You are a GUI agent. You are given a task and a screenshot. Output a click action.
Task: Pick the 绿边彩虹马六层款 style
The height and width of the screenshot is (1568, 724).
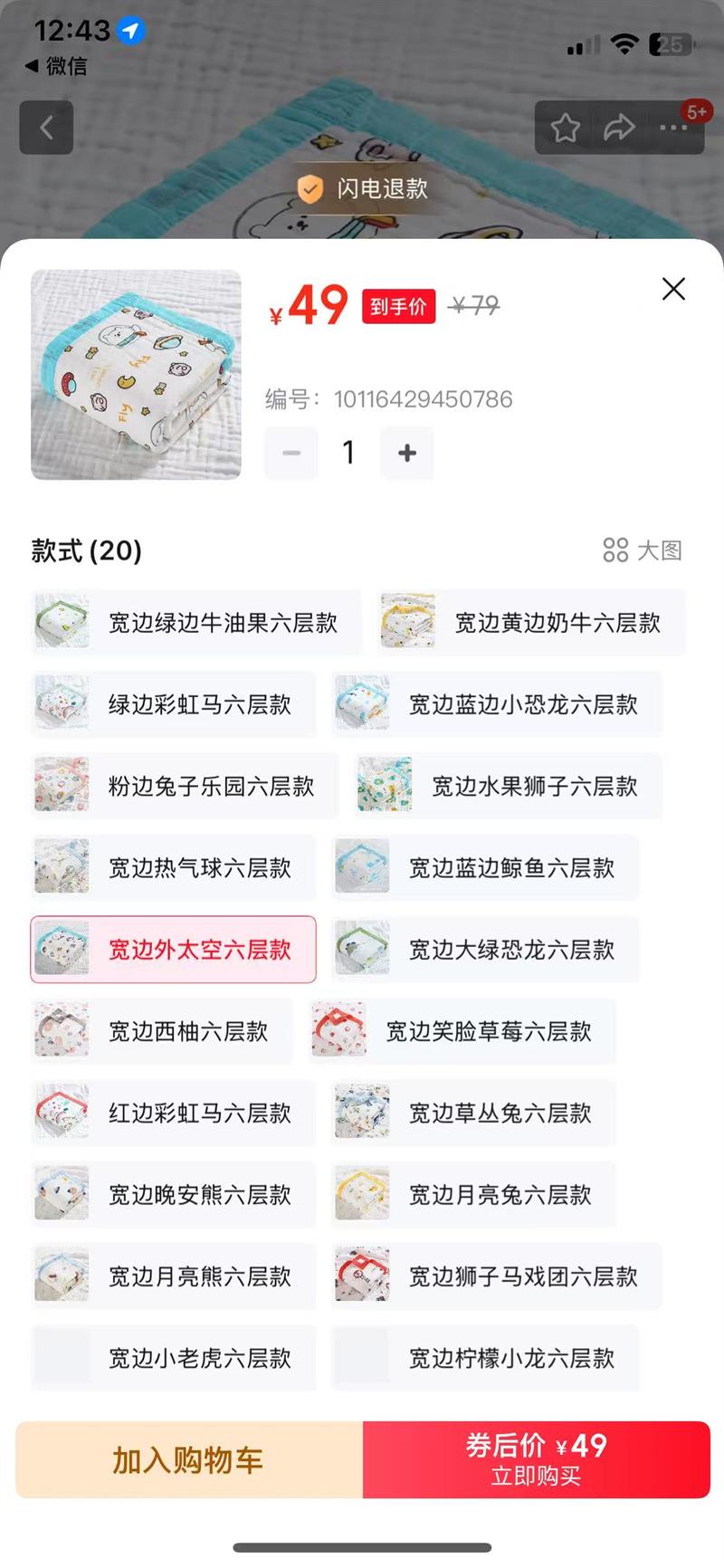(x=173, y=704)
